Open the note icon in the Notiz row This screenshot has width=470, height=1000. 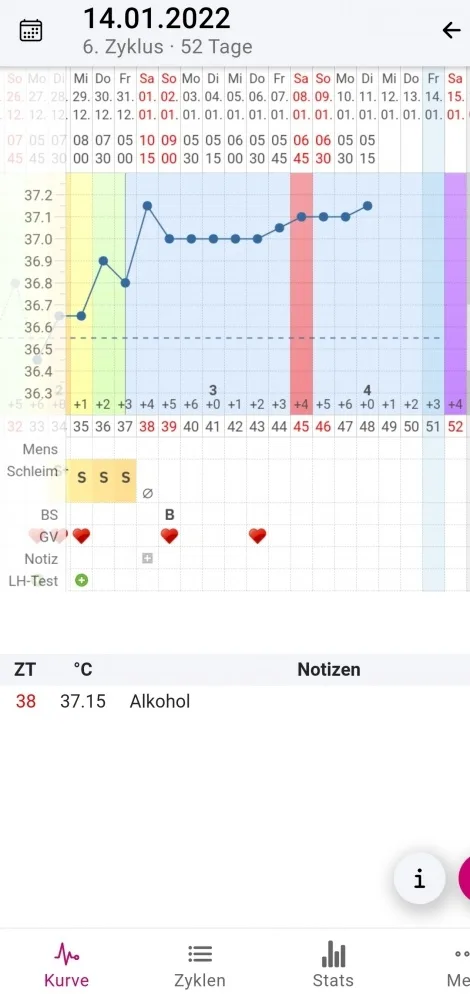[x=147, y=559]
